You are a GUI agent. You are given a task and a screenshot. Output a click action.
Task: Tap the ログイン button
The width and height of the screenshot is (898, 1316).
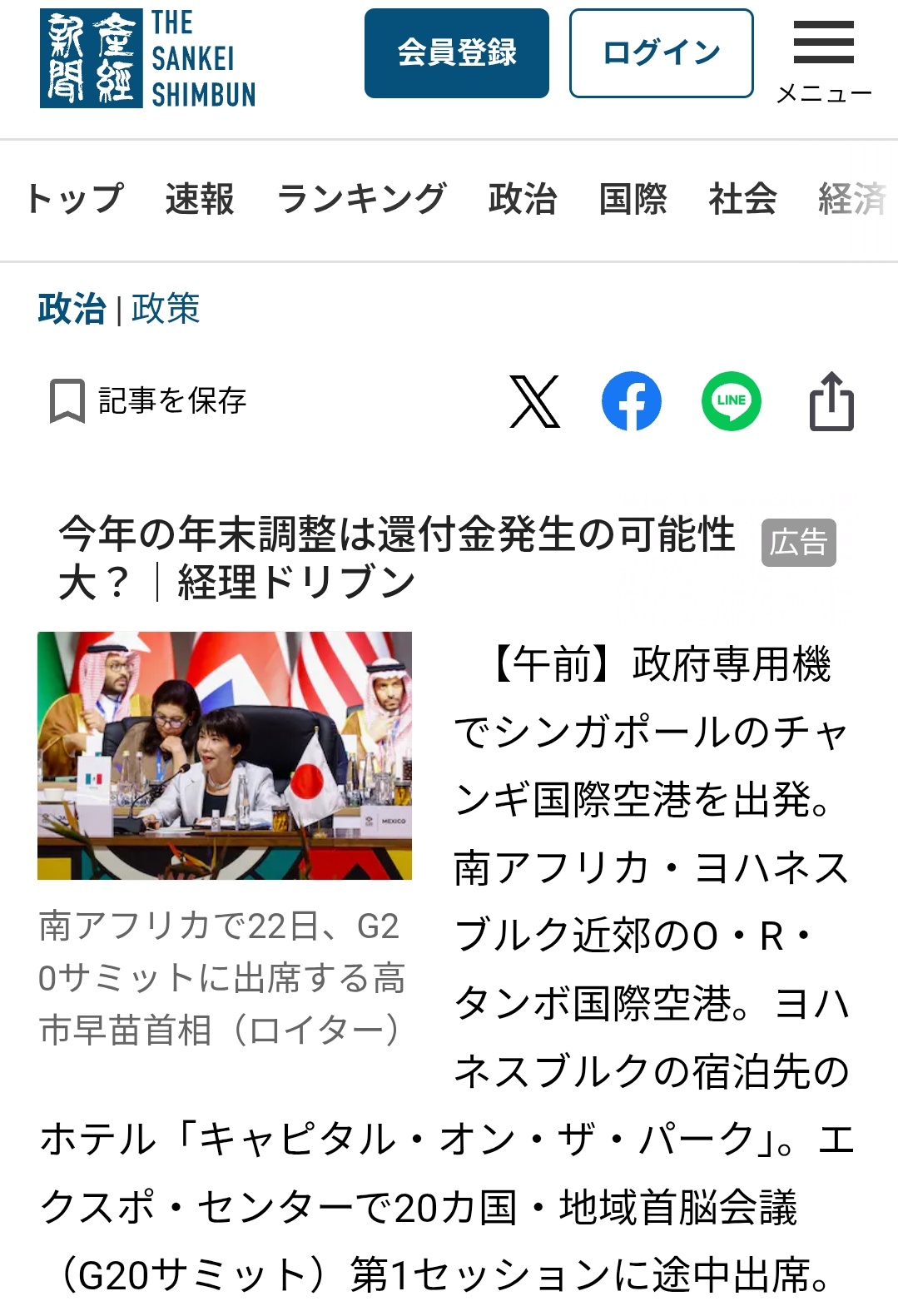tap(661, 53)
